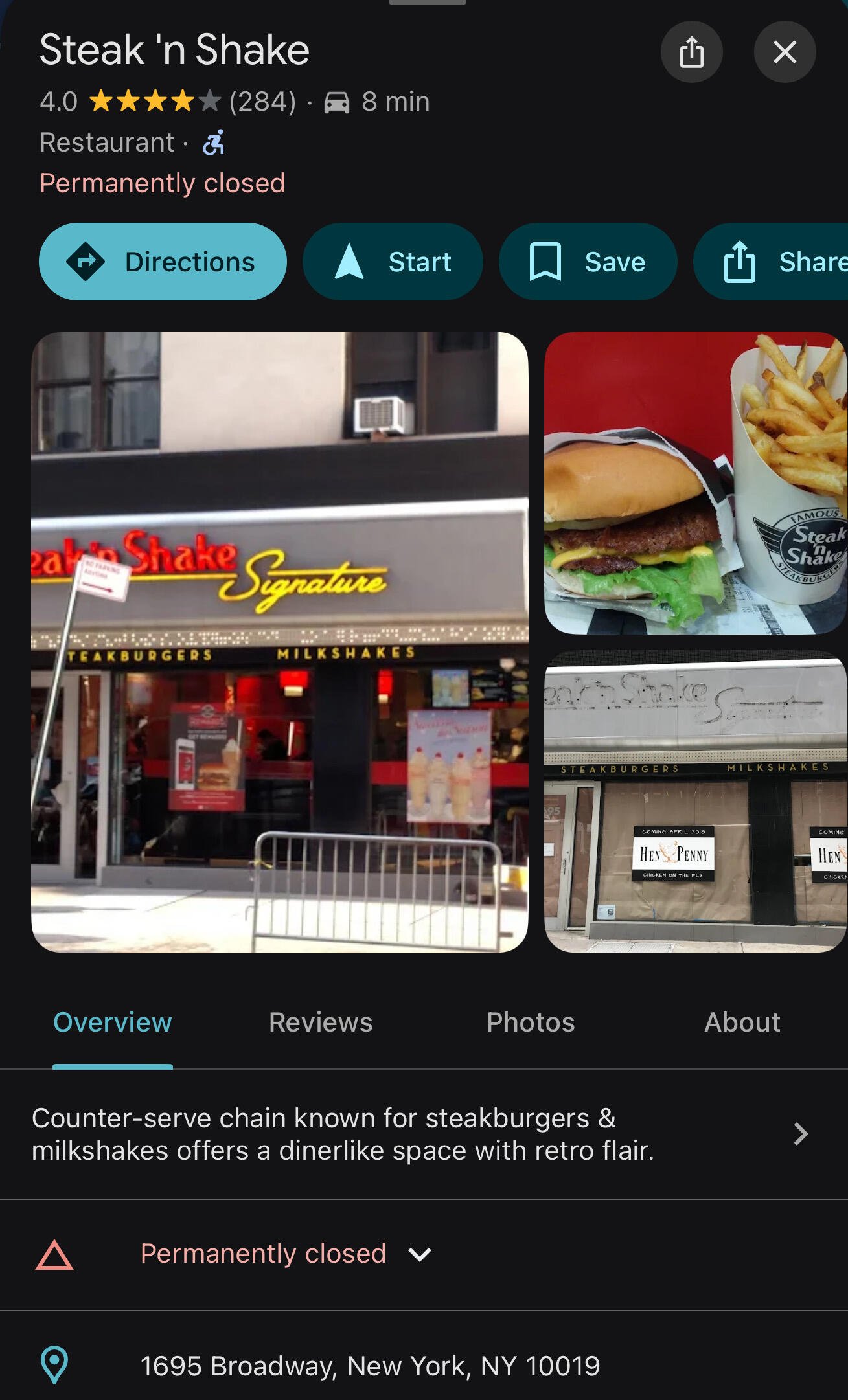Close the Steak 'n Shake place card
Image resolution: width=848 pixels, height=1400 pixels.
(x=785, y=52)
